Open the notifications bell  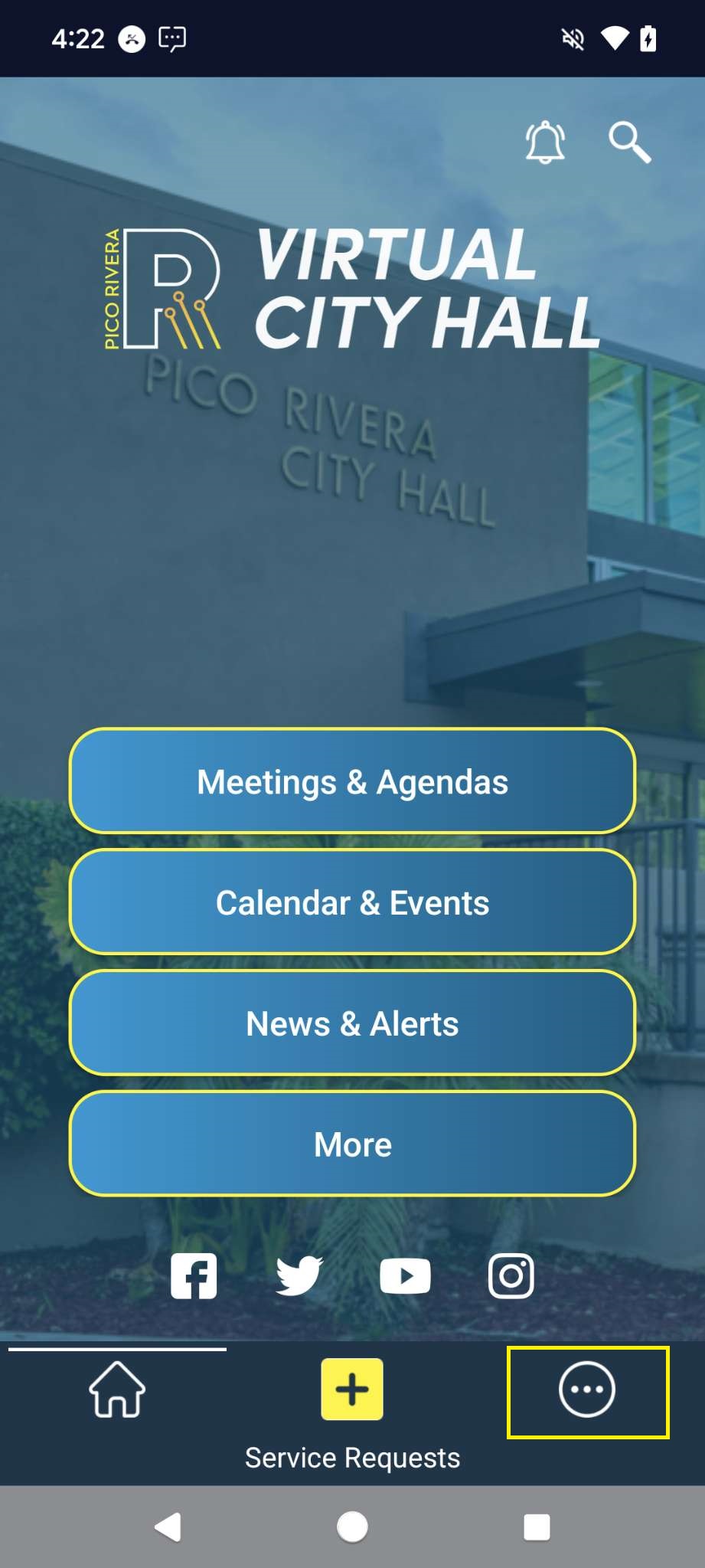545,142
